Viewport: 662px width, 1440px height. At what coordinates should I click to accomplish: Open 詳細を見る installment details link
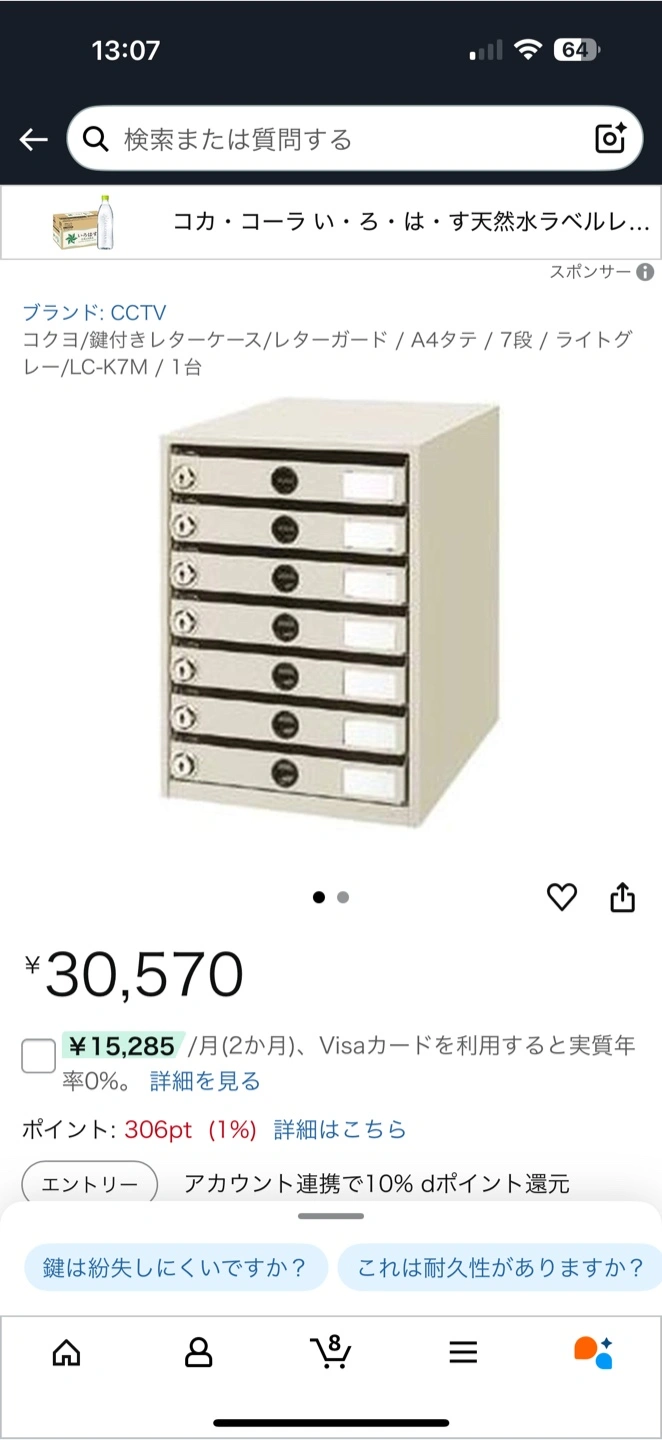pyautogui.click(x=205, y=1081)
